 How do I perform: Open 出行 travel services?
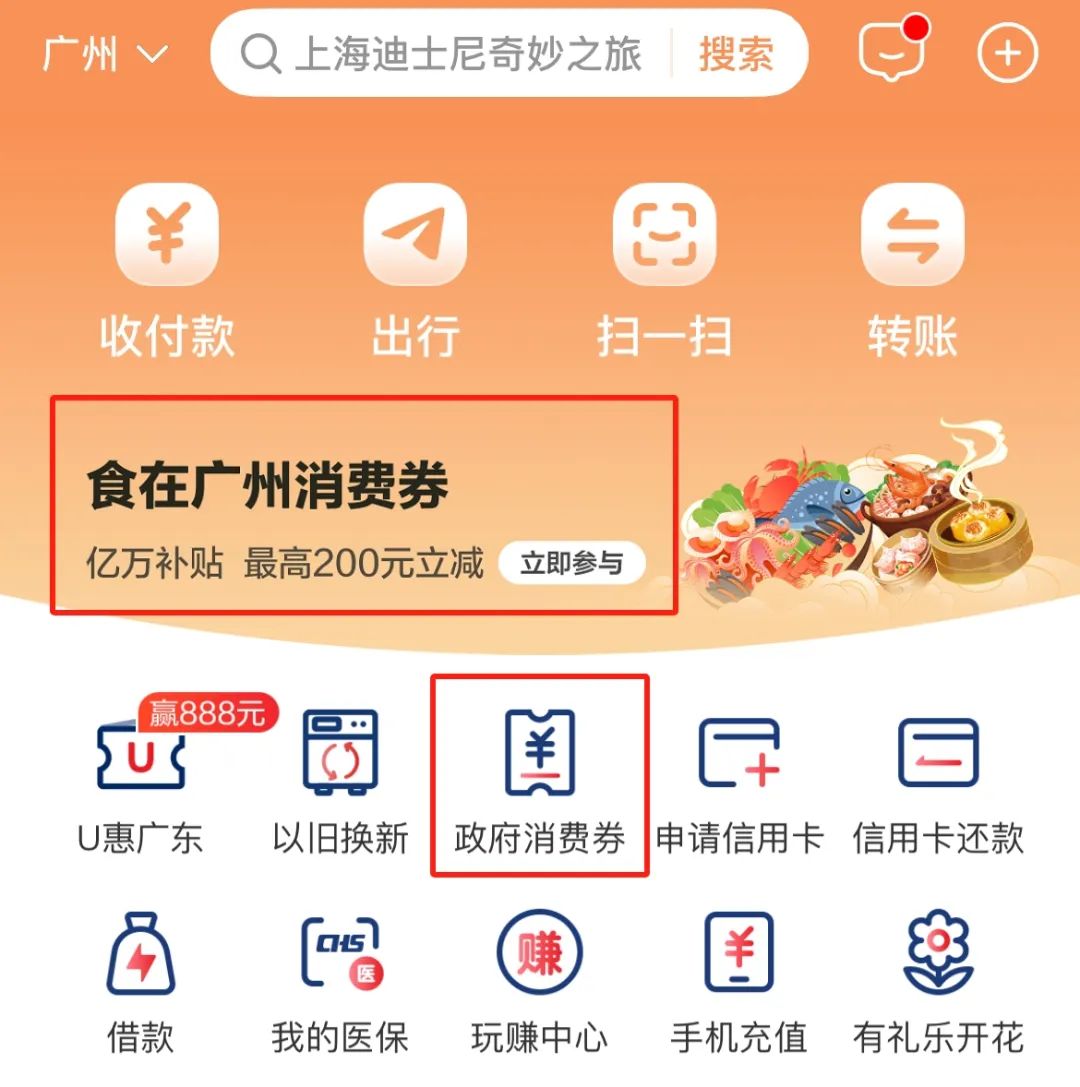[415, 272]
